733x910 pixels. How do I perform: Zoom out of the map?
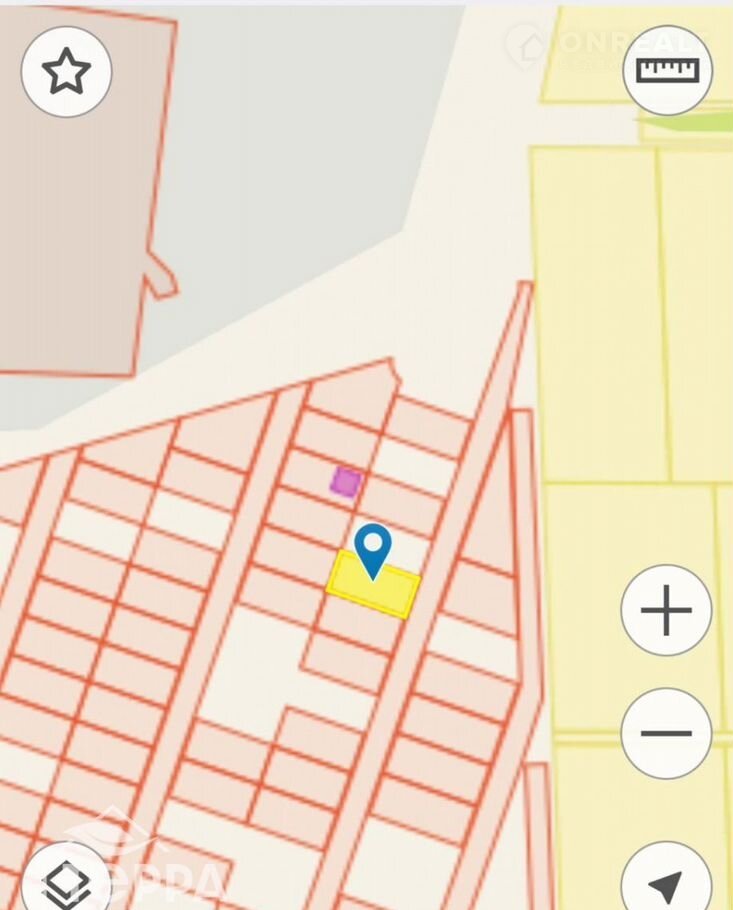tap(666, 733)
